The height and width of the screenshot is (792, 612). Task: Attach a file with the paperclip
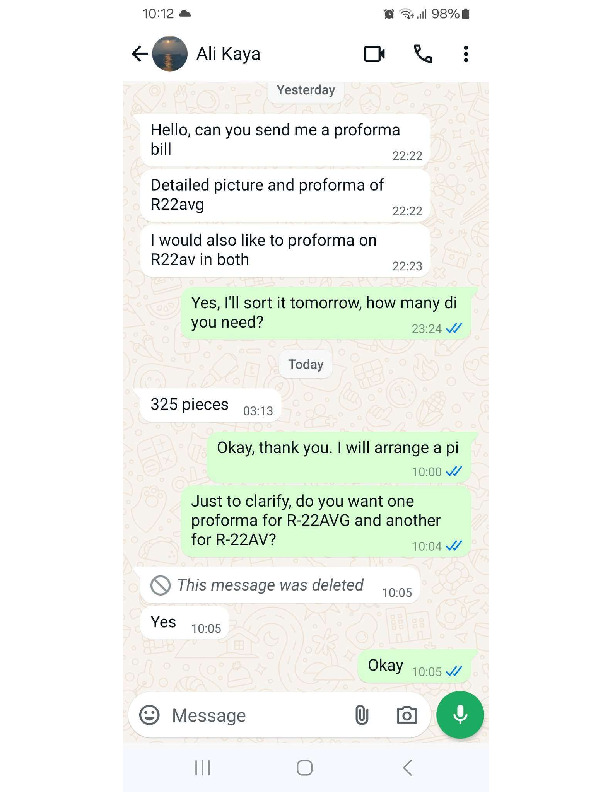pyautogui.click(x=361, y=715)
